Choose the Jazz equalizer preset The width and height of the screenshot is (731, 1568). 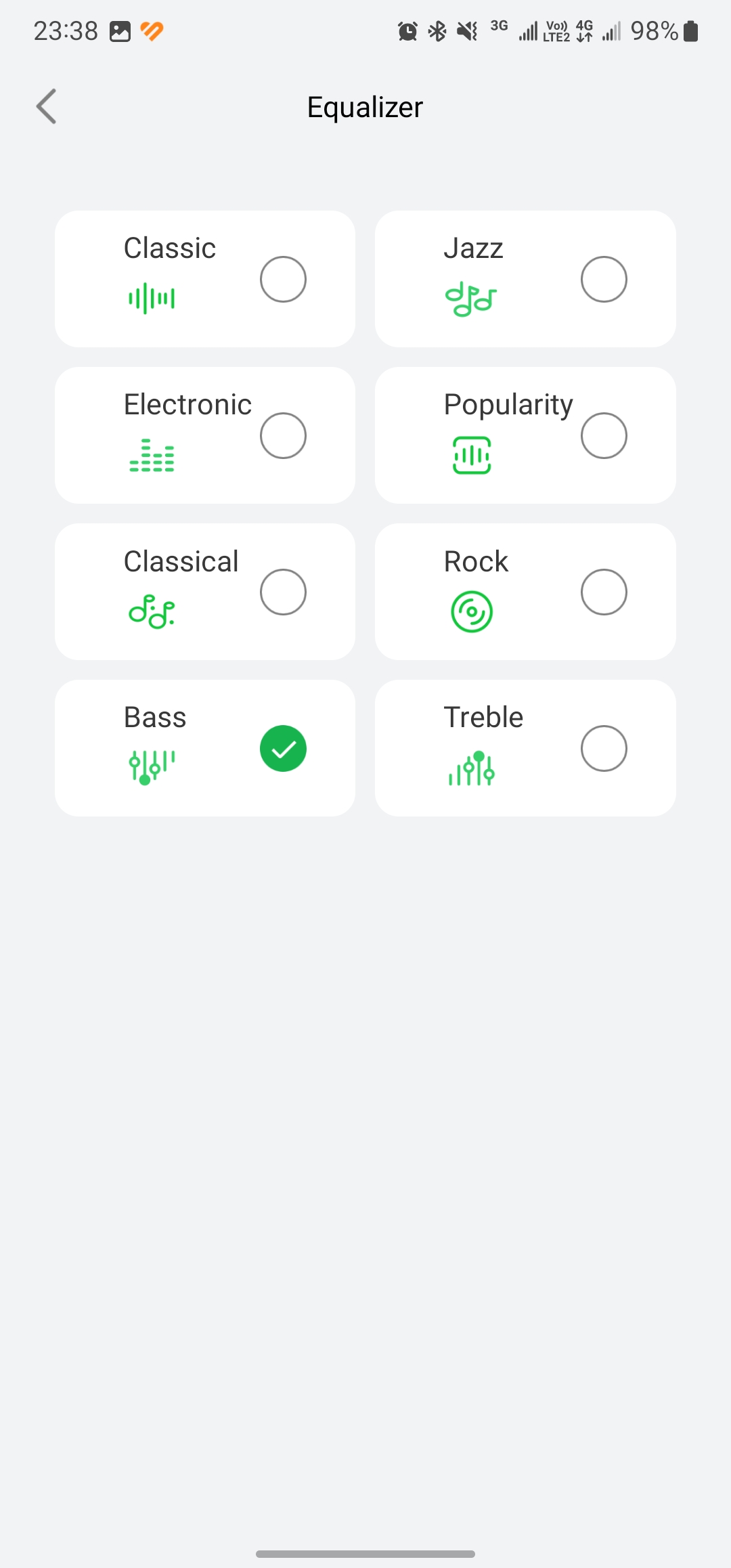(x=603, y=279)
